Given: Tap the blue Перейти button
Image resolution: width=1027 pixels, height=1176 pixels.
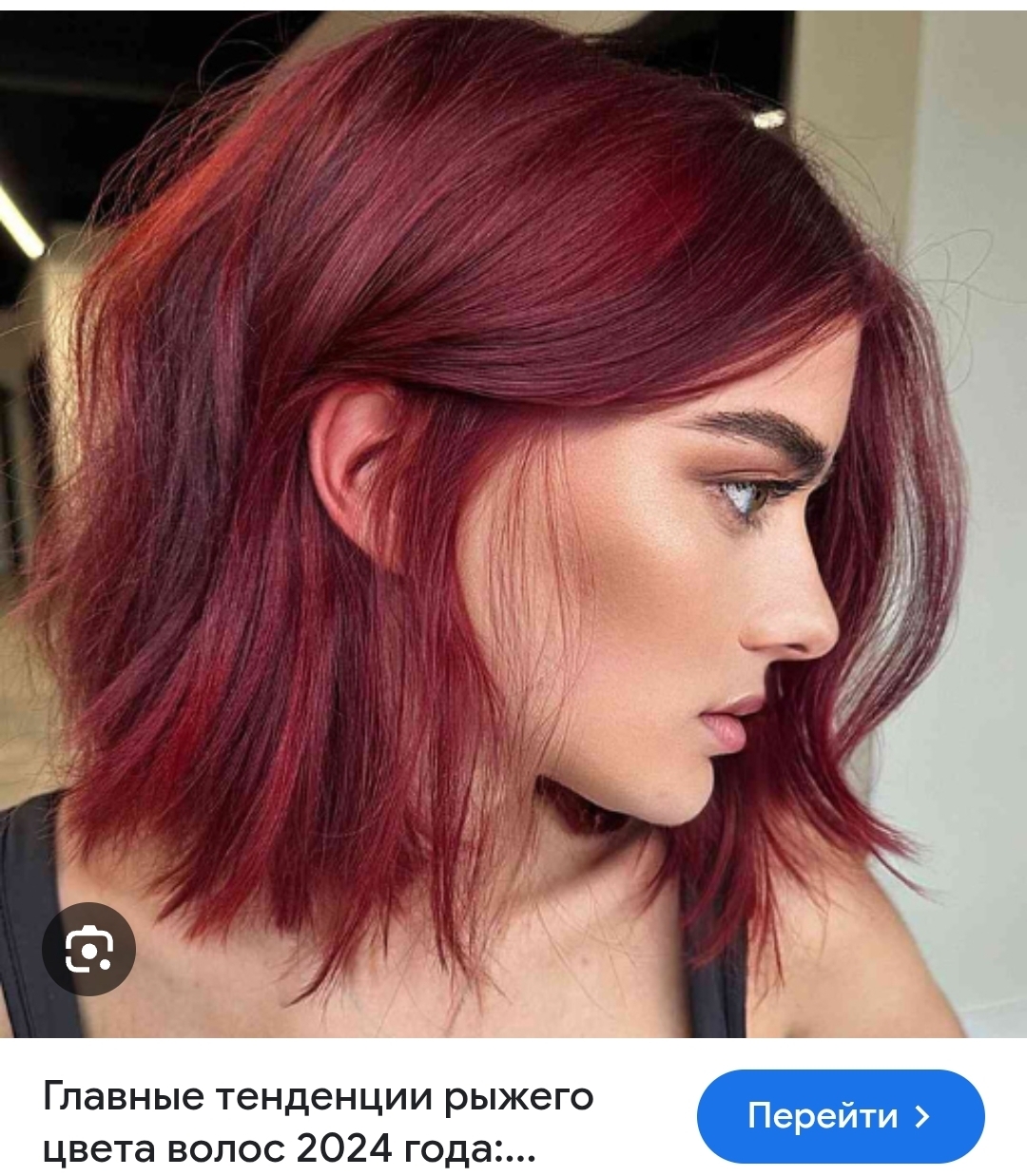Looking at the screenshot, I should point(840,1115).
